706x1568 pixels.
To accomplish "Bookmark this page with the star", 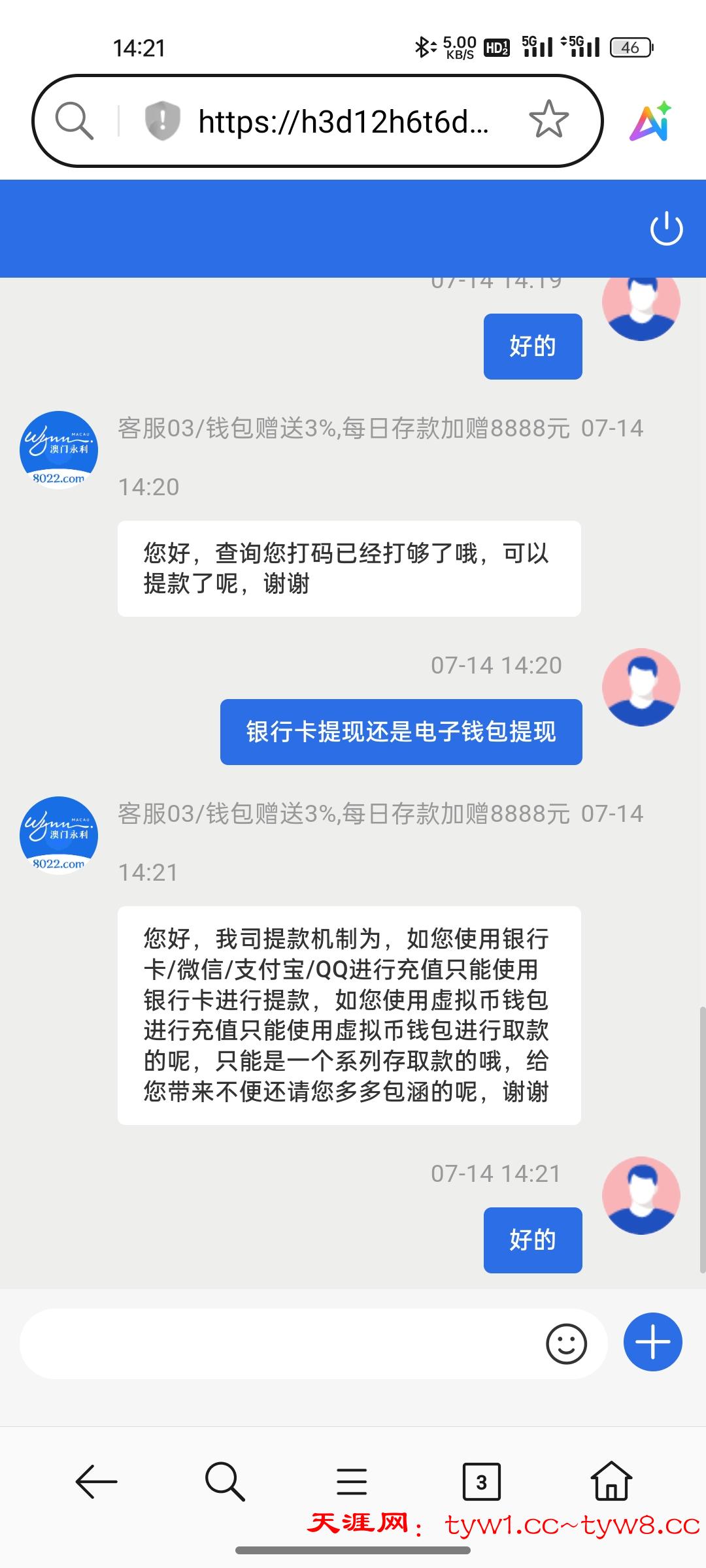I will click(548, 120).
